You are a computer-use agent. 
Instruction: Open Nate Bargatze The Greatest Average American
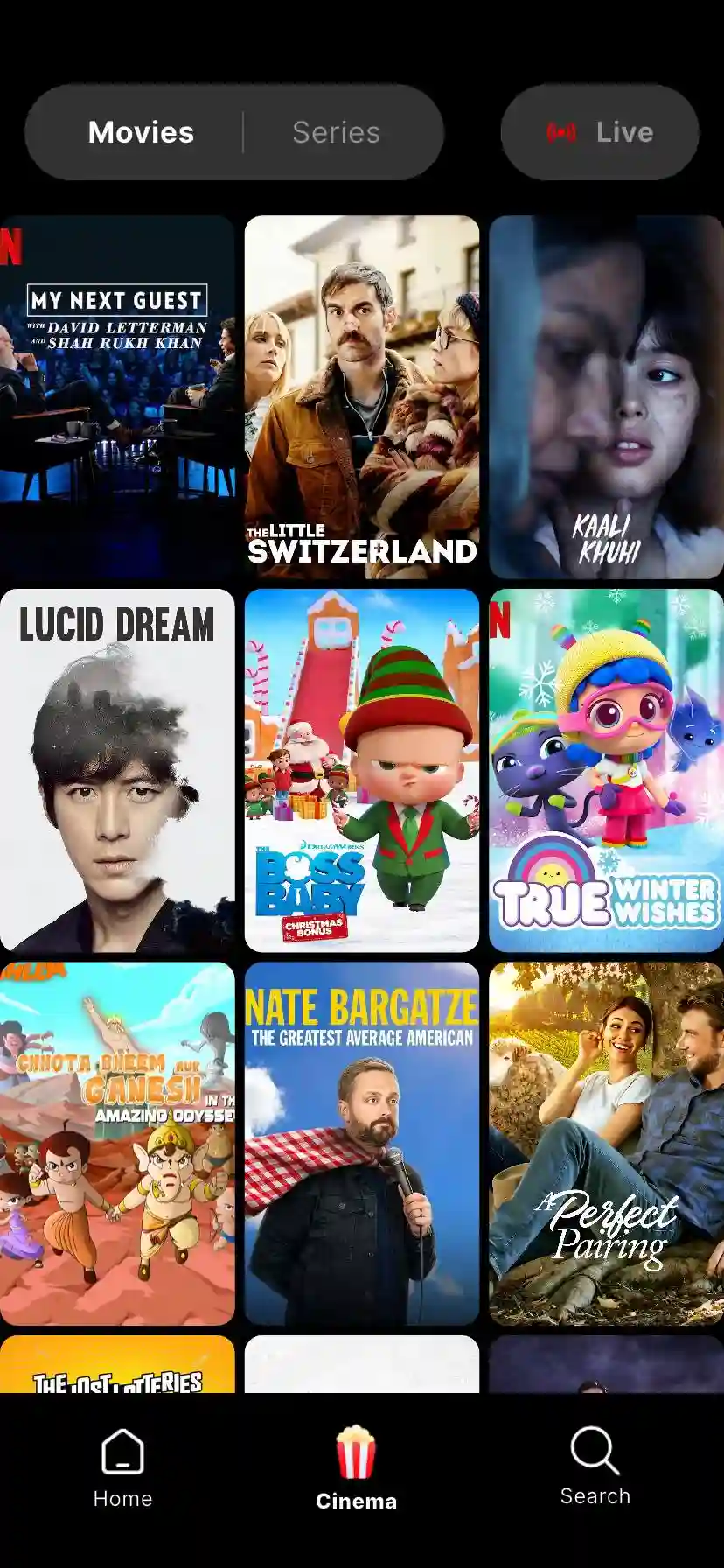(362, 1143)
